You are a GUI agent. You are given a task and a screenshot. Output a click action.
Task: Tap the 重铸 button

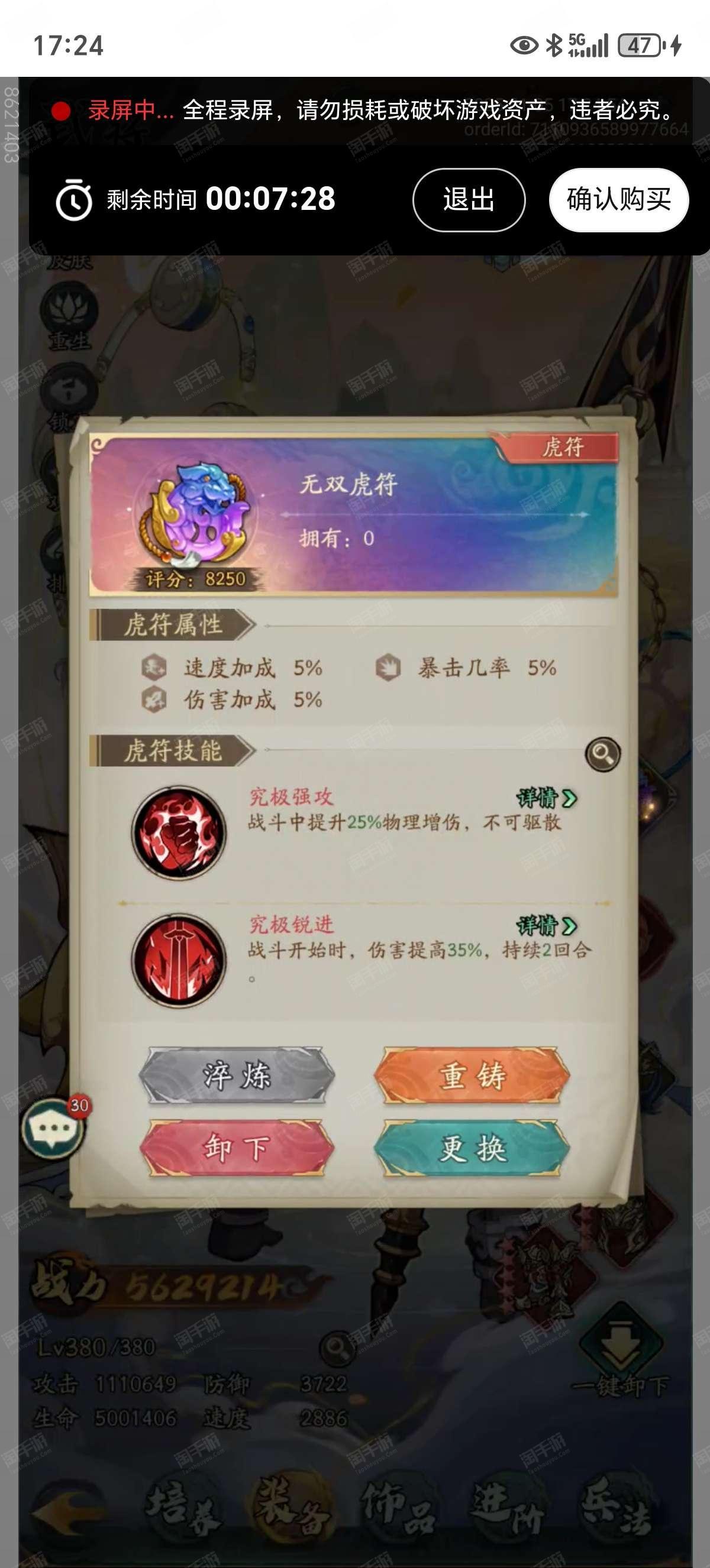(x=472, y=1076)
